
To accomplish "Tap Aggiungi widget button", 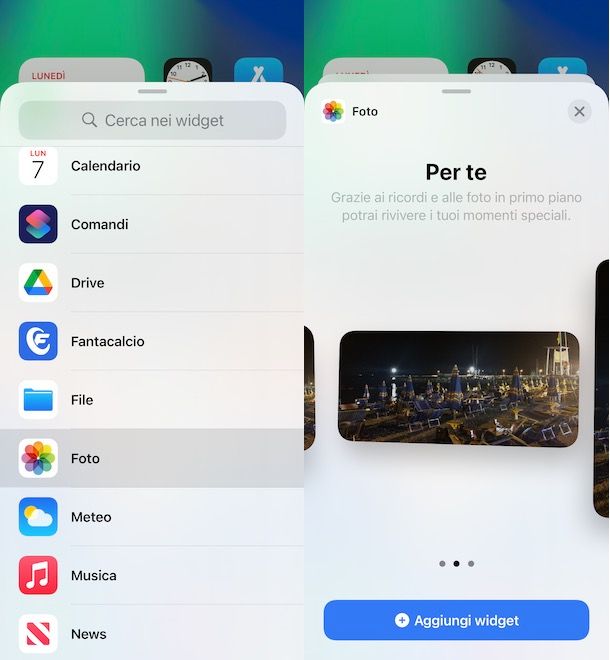I will 456,620.
